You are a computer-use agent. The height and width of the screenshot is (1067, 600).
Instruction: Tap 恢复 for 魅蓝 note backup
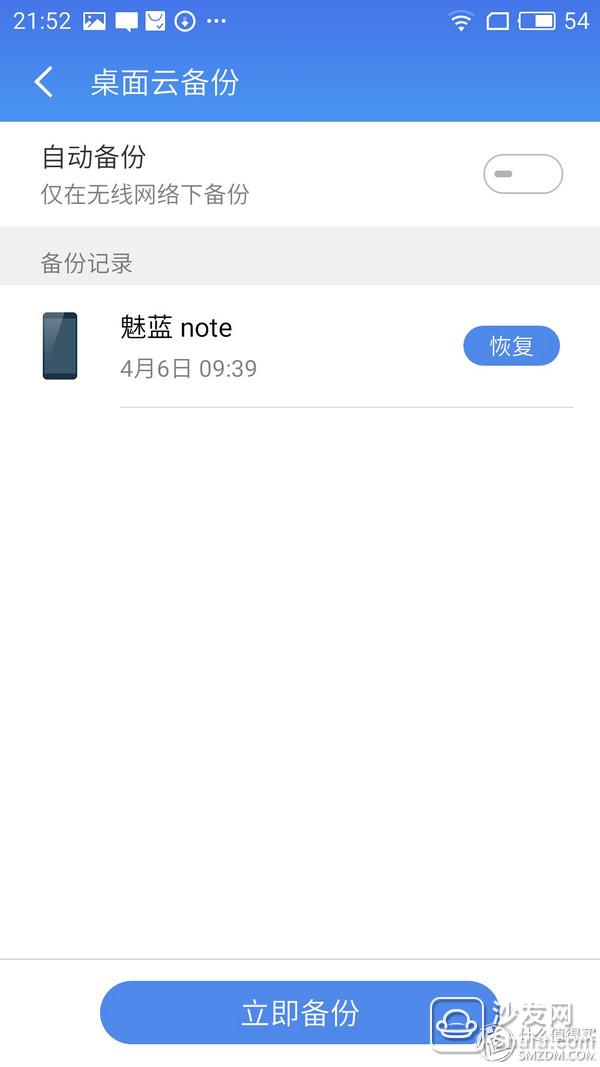511,346
